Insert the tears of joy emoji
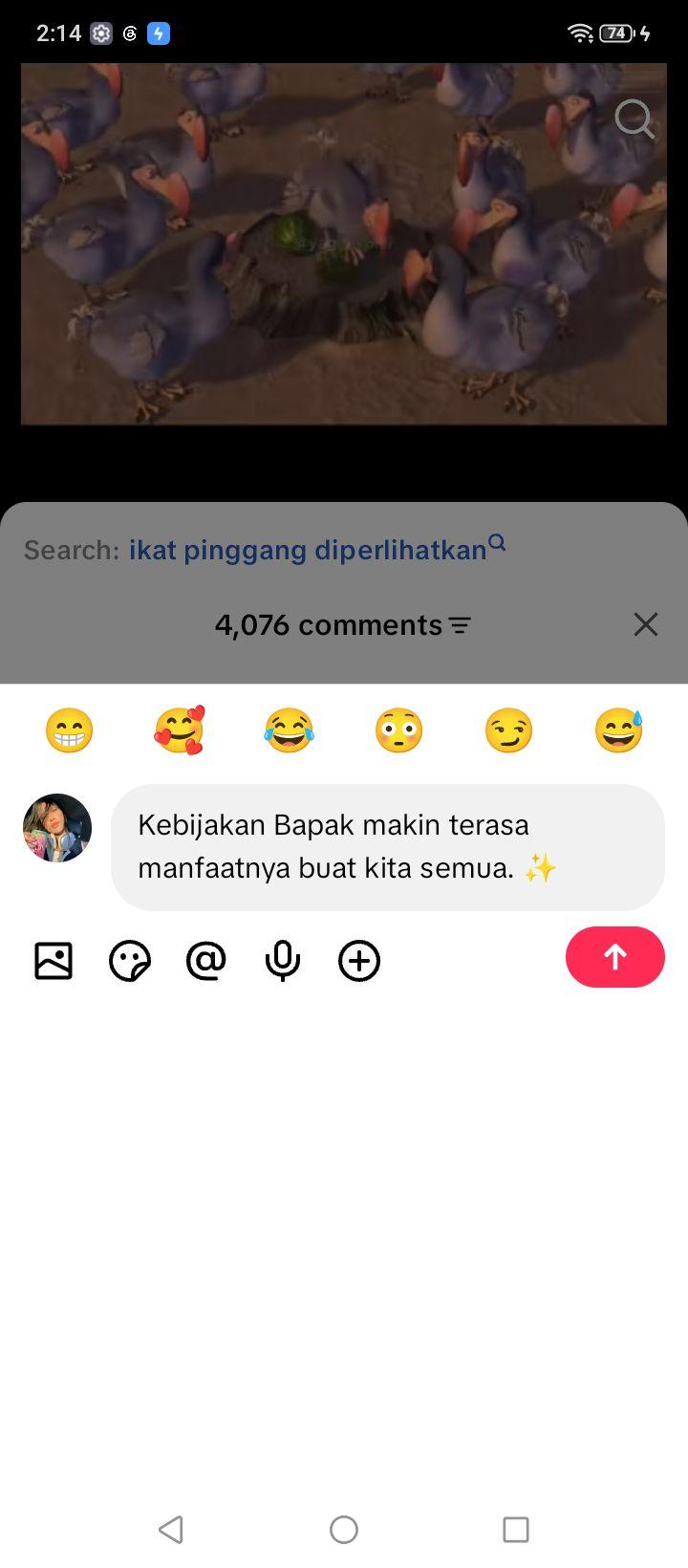Viewport: 688px width, 1568px height. pos(289,730)
